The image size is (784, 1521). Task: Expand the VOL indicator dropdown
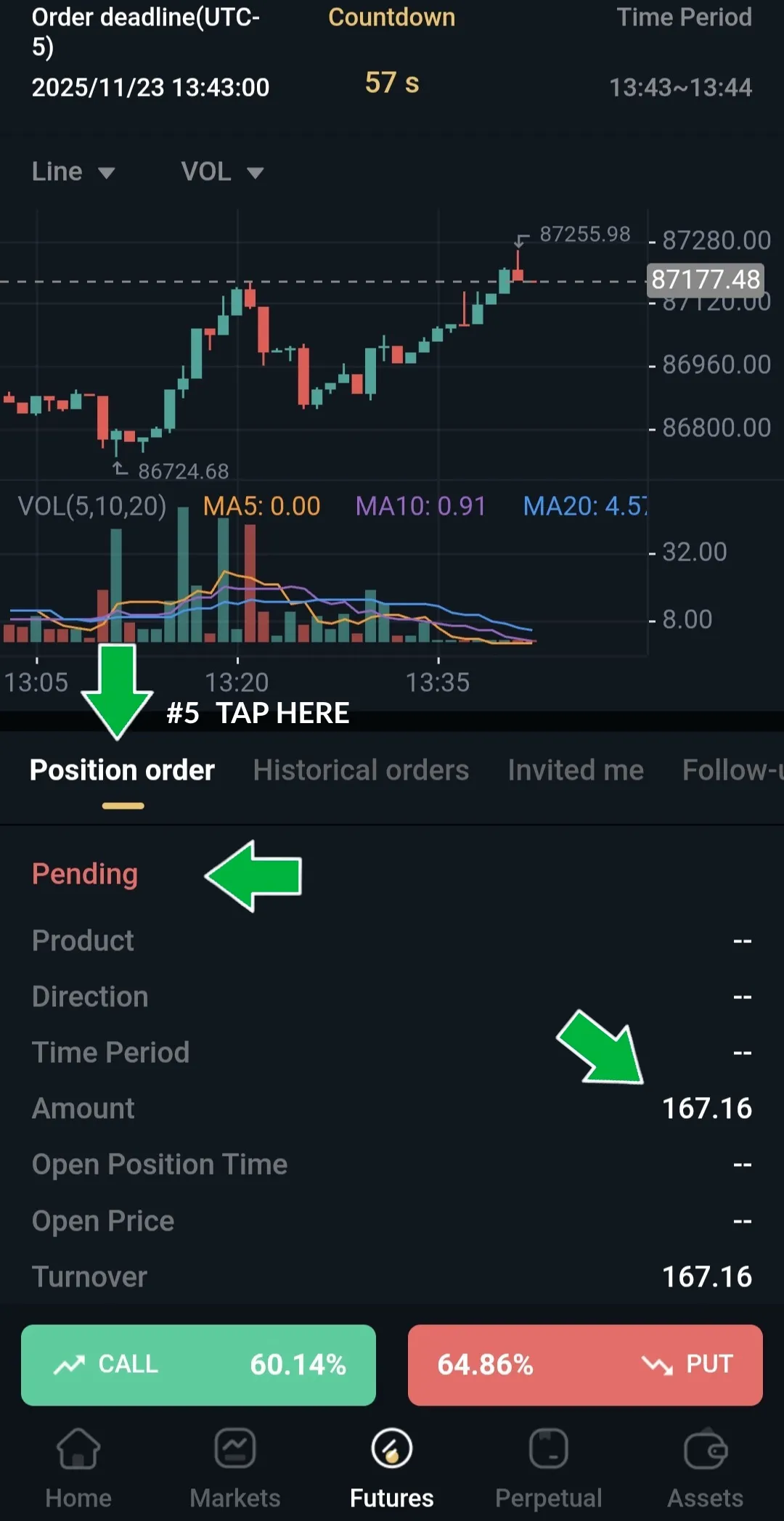pyautogui.click(x=221, y=172)
